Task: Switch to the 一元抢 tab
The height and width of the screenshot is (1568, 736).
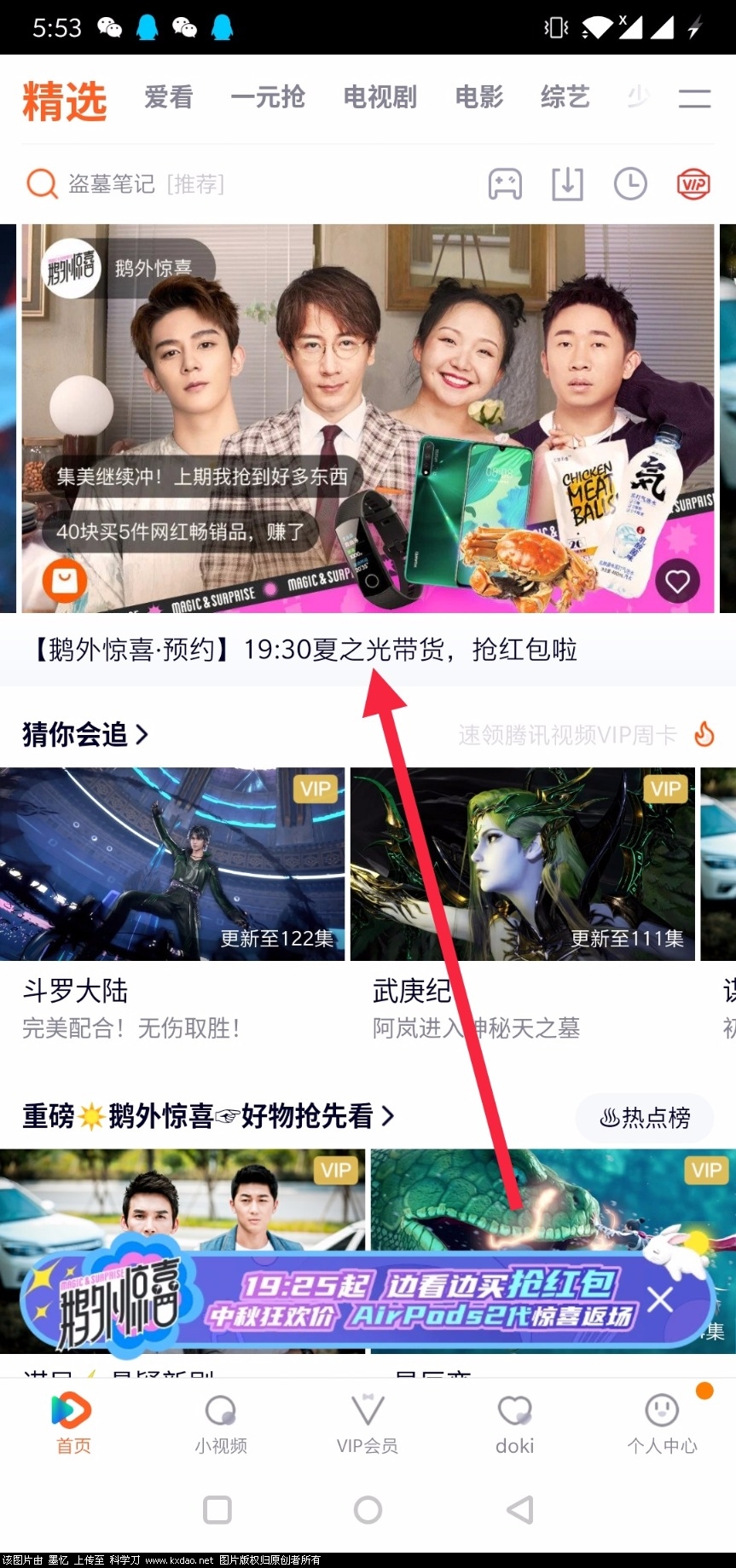Action: pyautogui.click(x=267, y=98)
